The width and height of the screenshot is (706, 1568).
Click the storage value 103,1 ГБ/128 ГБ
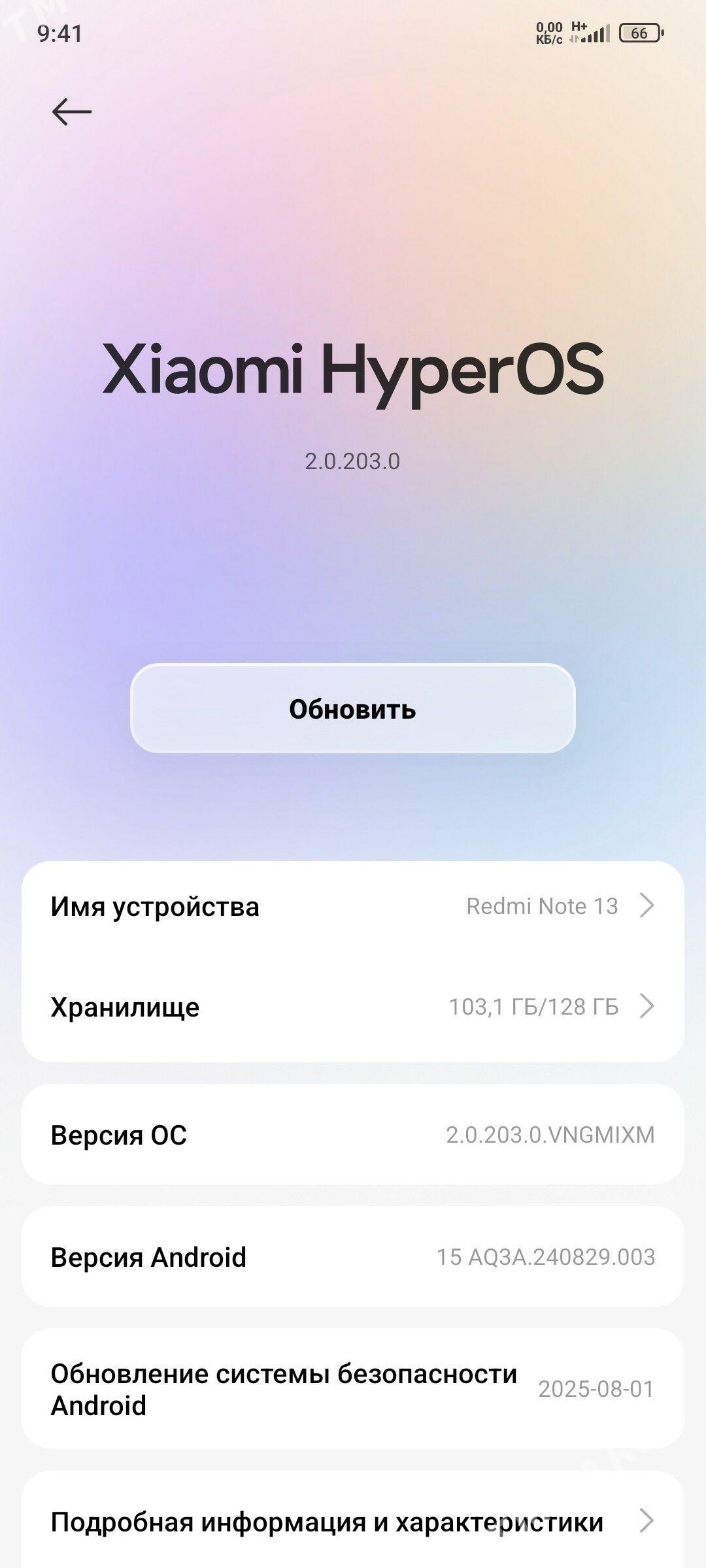534,1007
